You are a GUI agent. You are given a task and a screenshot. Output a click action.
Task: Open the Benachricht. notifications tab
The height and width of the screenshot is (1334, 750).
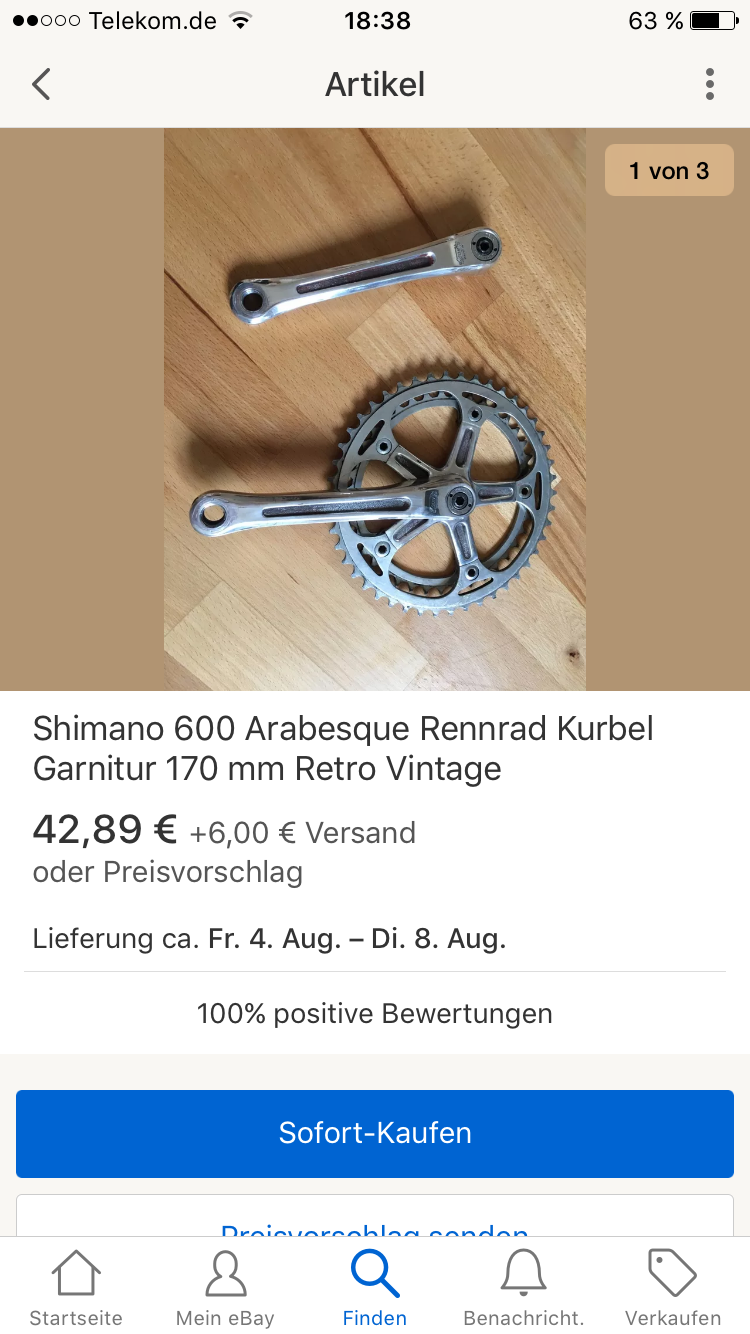tap(524, 1288)
